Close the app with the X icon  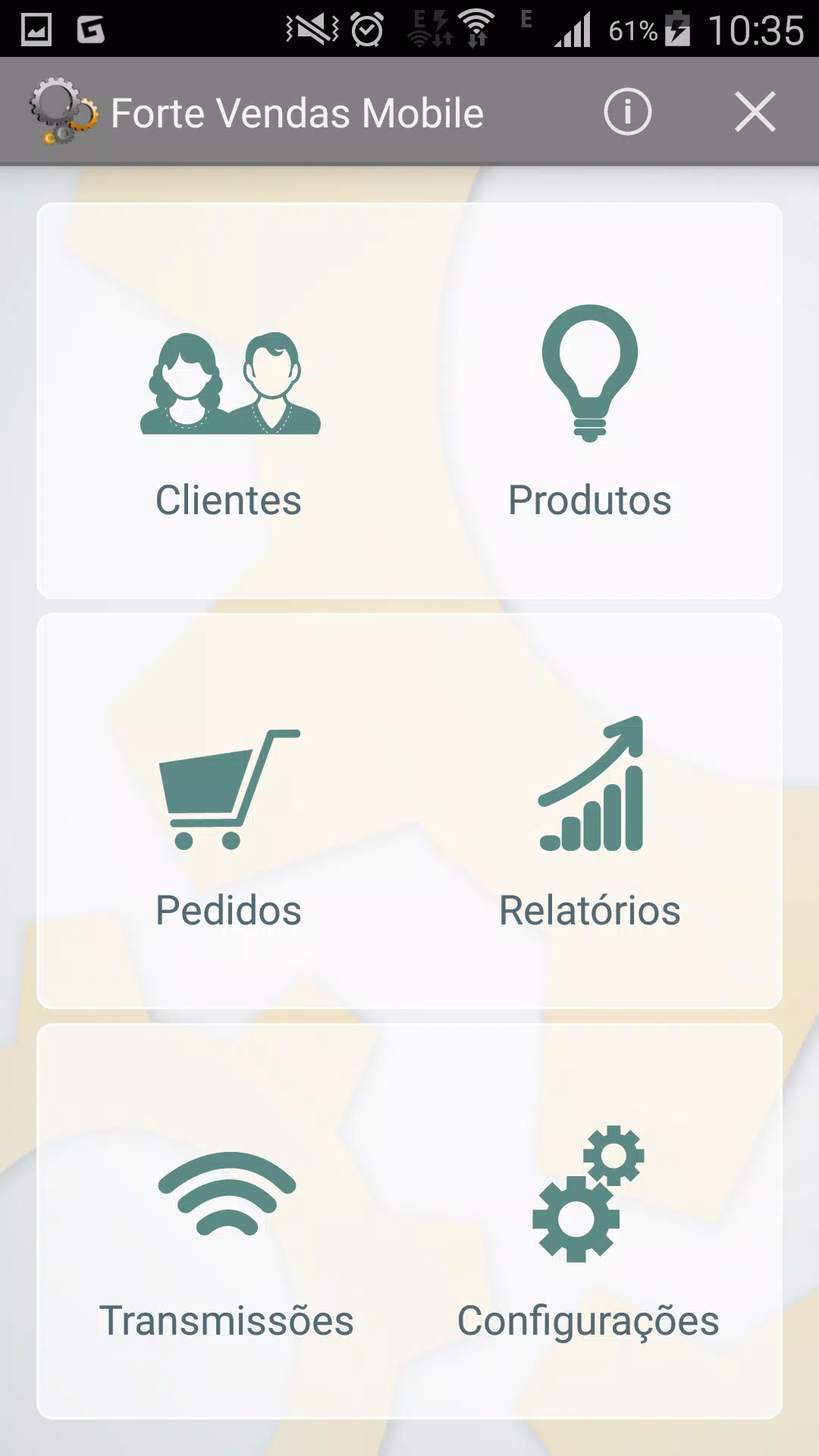755,112
